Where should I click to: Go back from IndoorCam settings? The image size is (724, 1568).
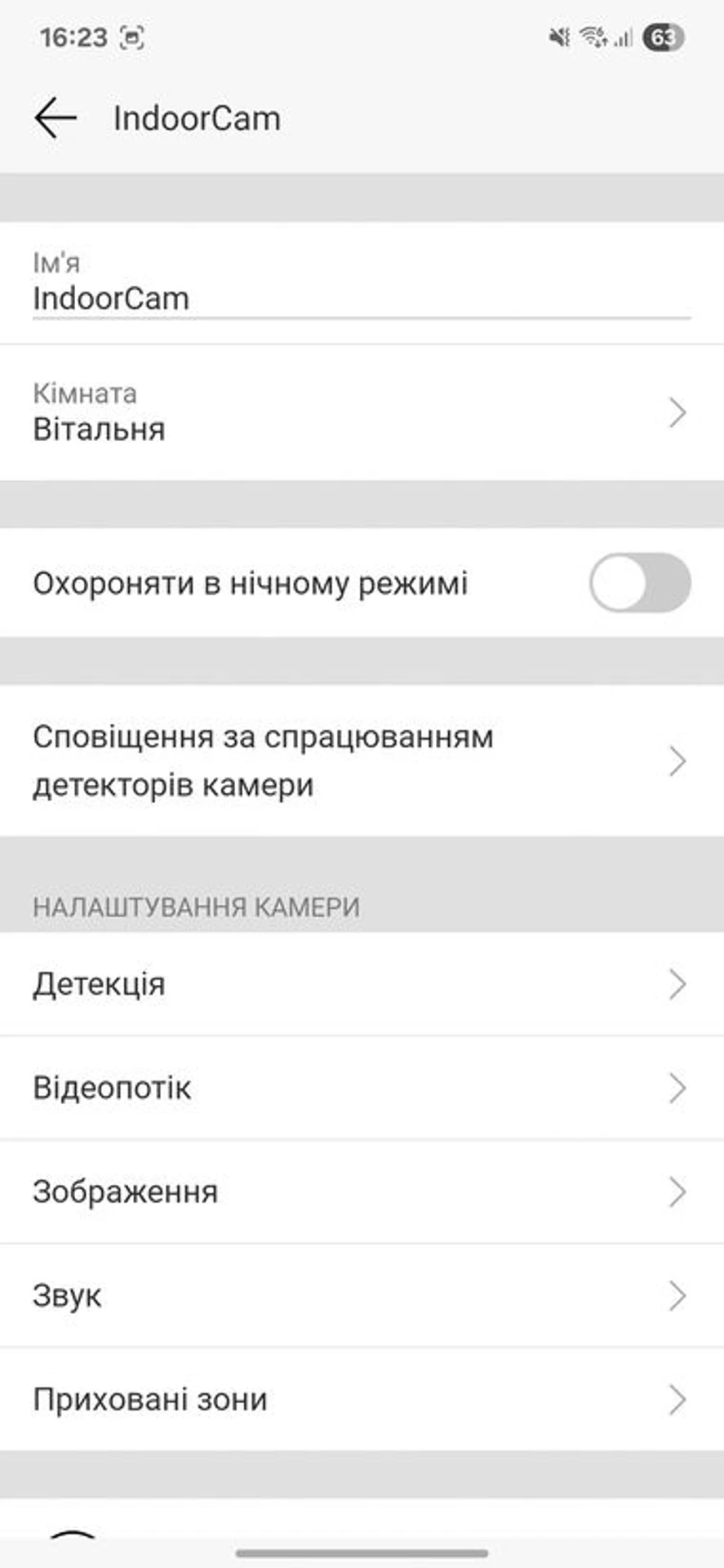(x=56, y=118)
